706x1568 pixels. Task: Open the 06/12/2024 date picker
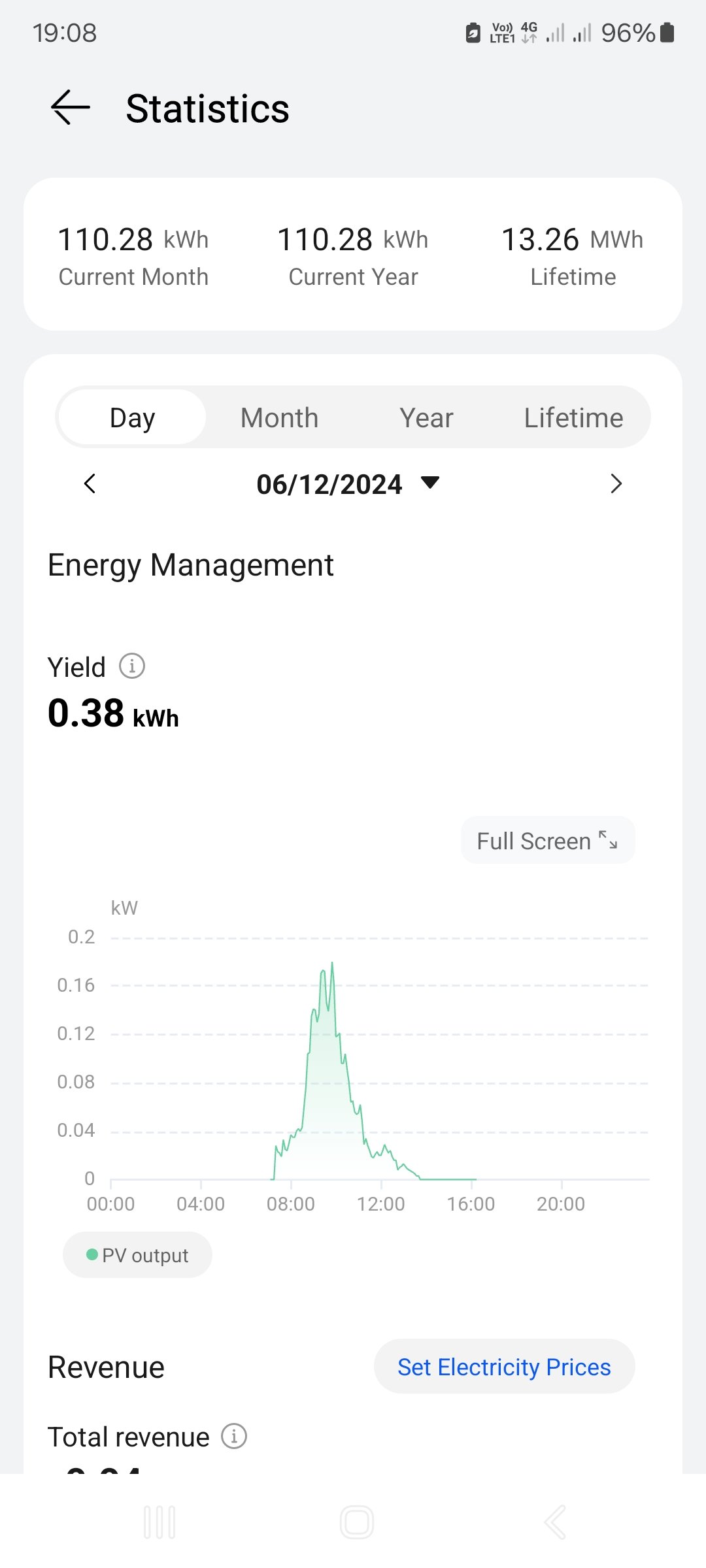coord(348,484)
